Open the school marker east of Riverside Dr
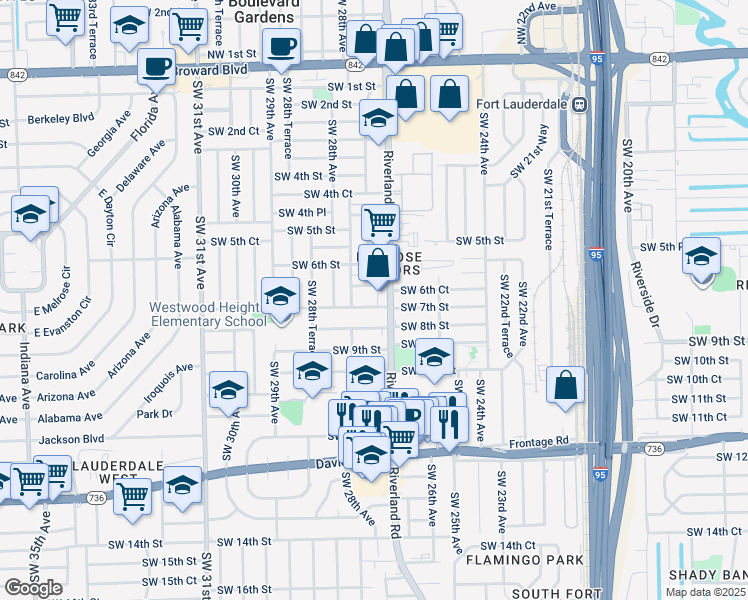The image size is (748, 600). [x=701, y=257]
